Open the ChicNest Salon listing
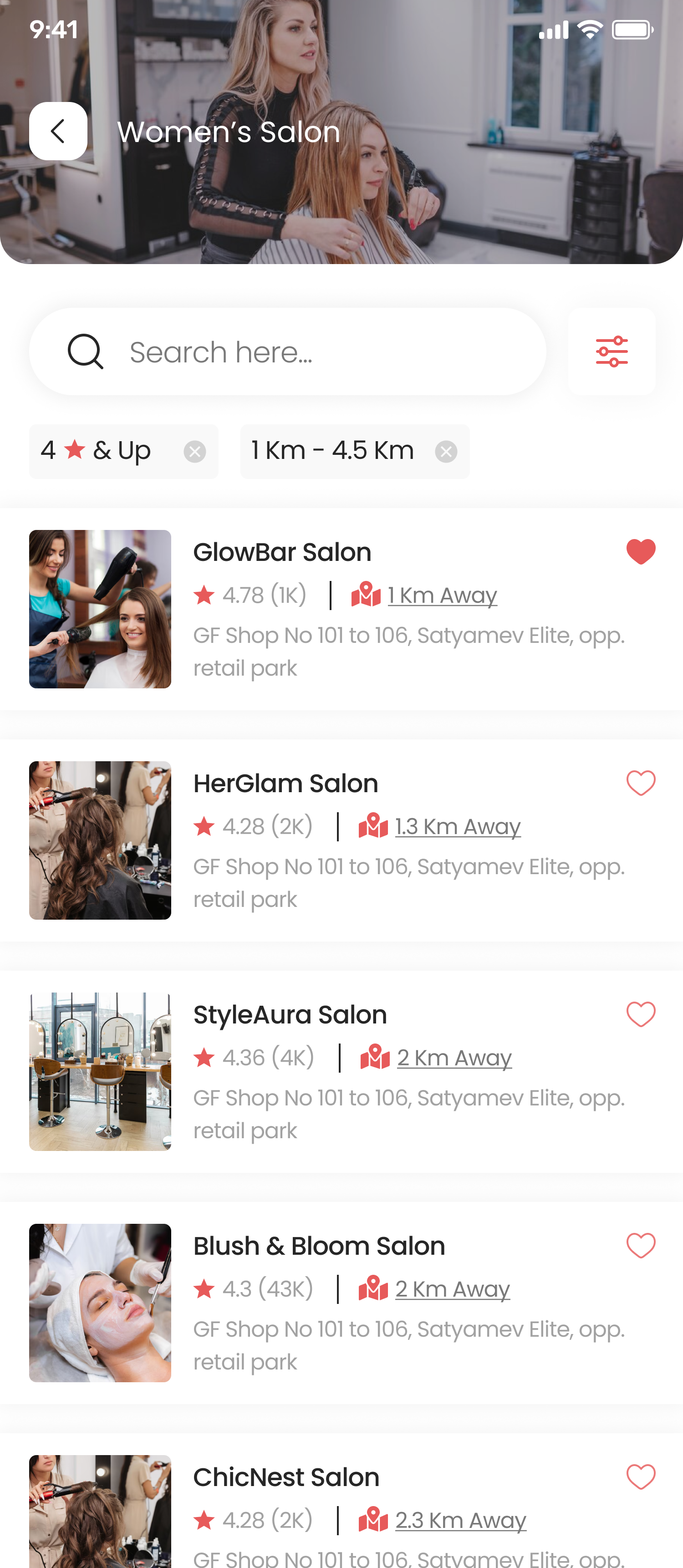The width and height of the screenshot is (683, 1568). tap(286, 1477)
